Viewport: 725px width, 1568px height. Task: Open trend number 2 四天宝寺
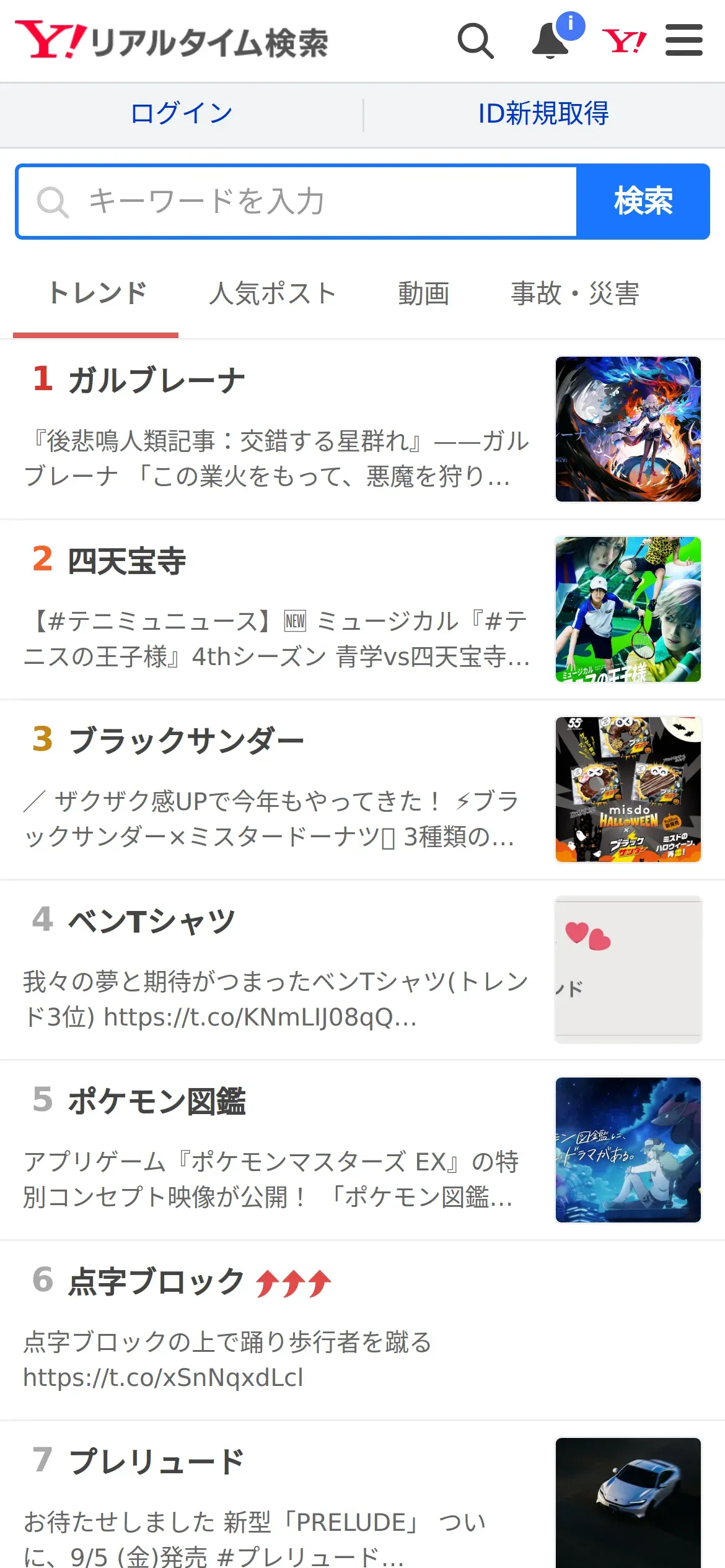(127, 561)
